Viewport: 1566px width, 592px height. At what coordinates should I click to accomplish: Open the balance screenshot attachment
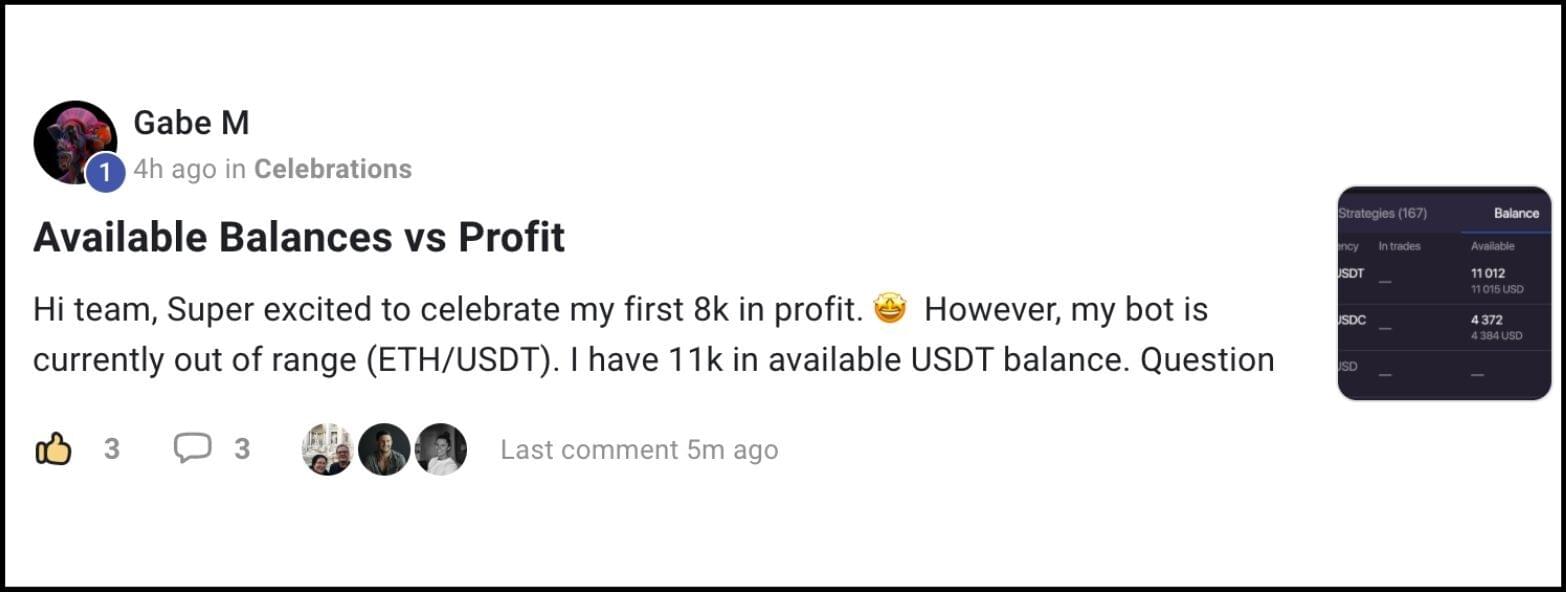(1443, 293)
